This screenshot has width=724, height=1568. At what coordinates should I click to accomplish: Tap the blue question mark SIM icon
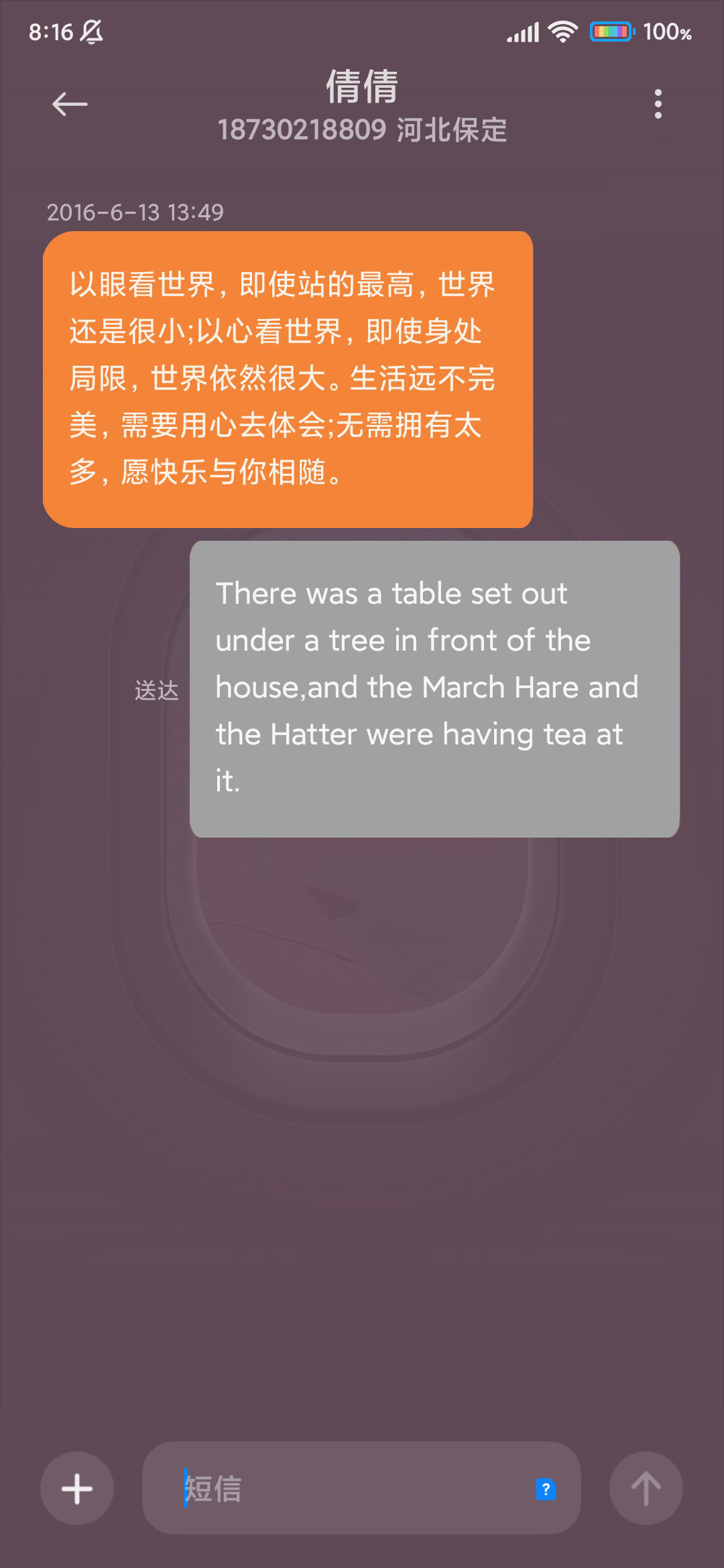(x=546, y=1489)
